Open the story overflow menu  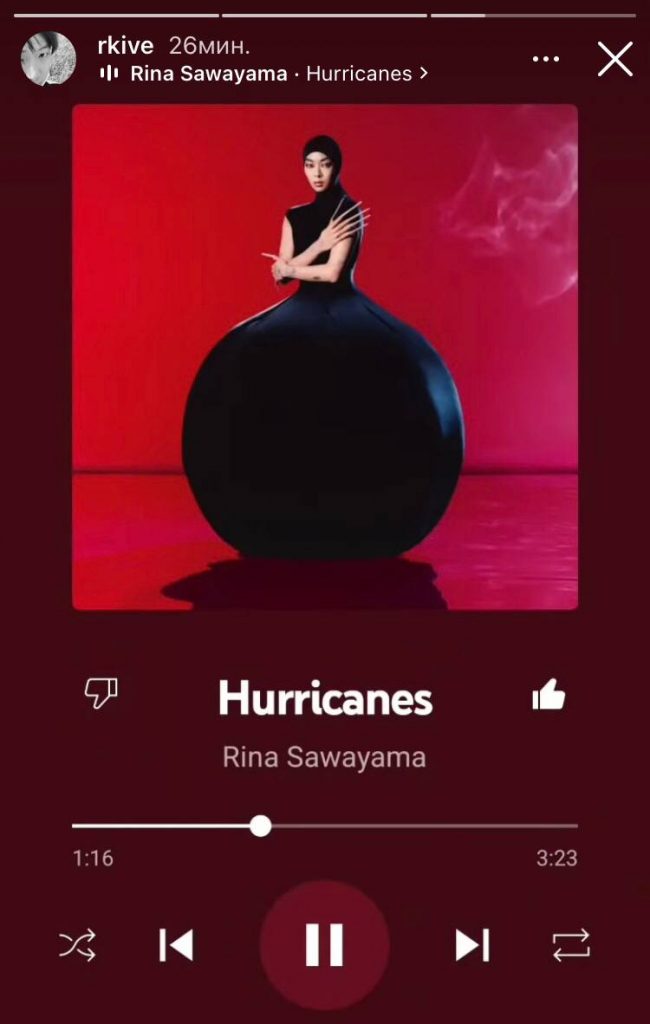546,60
